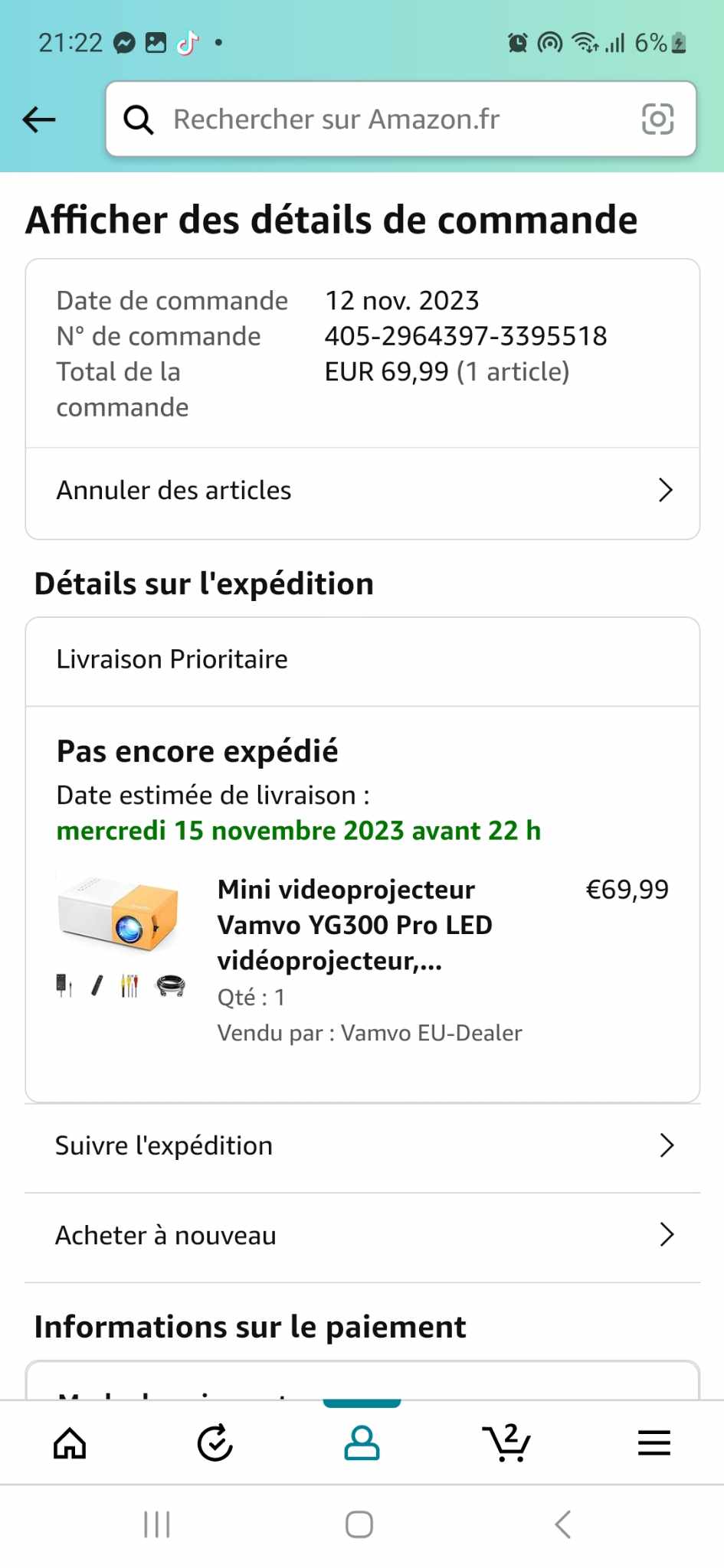Open the cart with 2 items
Viewport: 724px width, 1568px height.
506,1444
